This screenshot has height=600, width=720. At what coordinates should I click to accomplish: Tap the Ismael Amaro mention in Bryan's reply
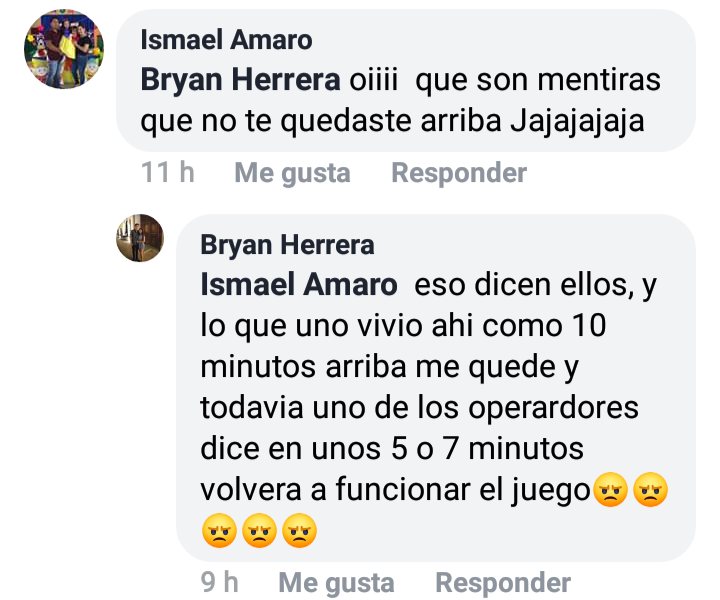point(298,285)
